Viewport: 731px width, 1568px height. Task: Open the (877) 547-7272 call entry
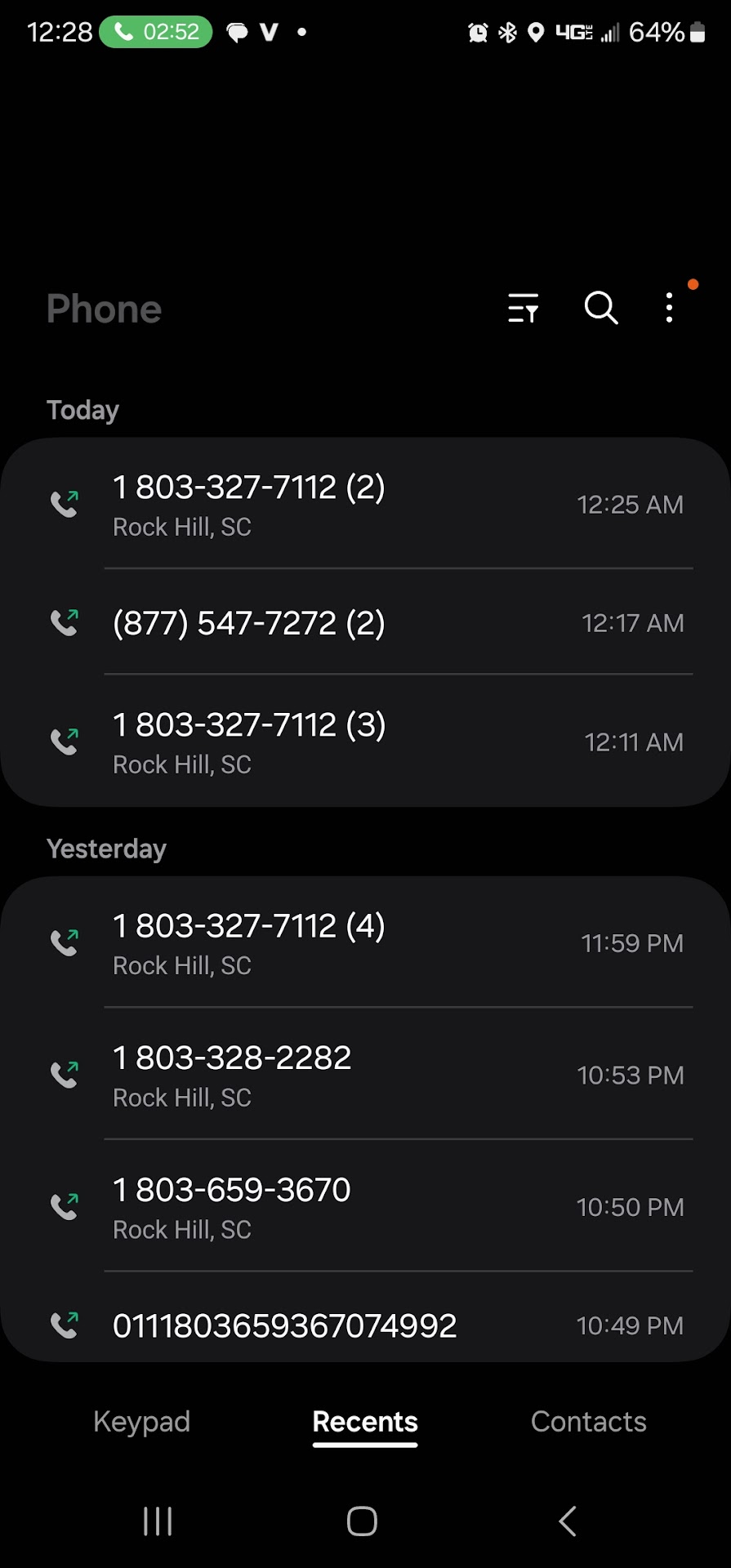(365, 623)
